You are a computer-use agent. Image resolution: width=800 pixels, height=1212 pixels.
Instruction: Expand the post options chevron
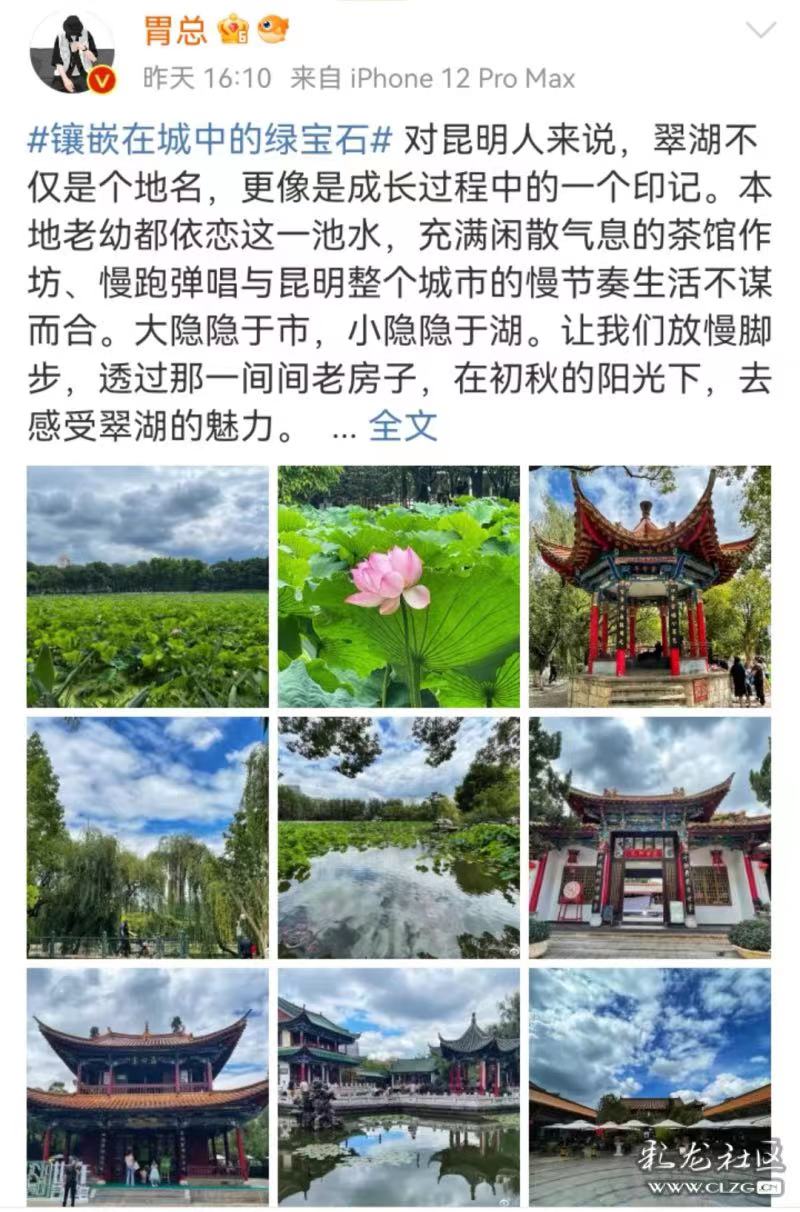coord(761,31)
